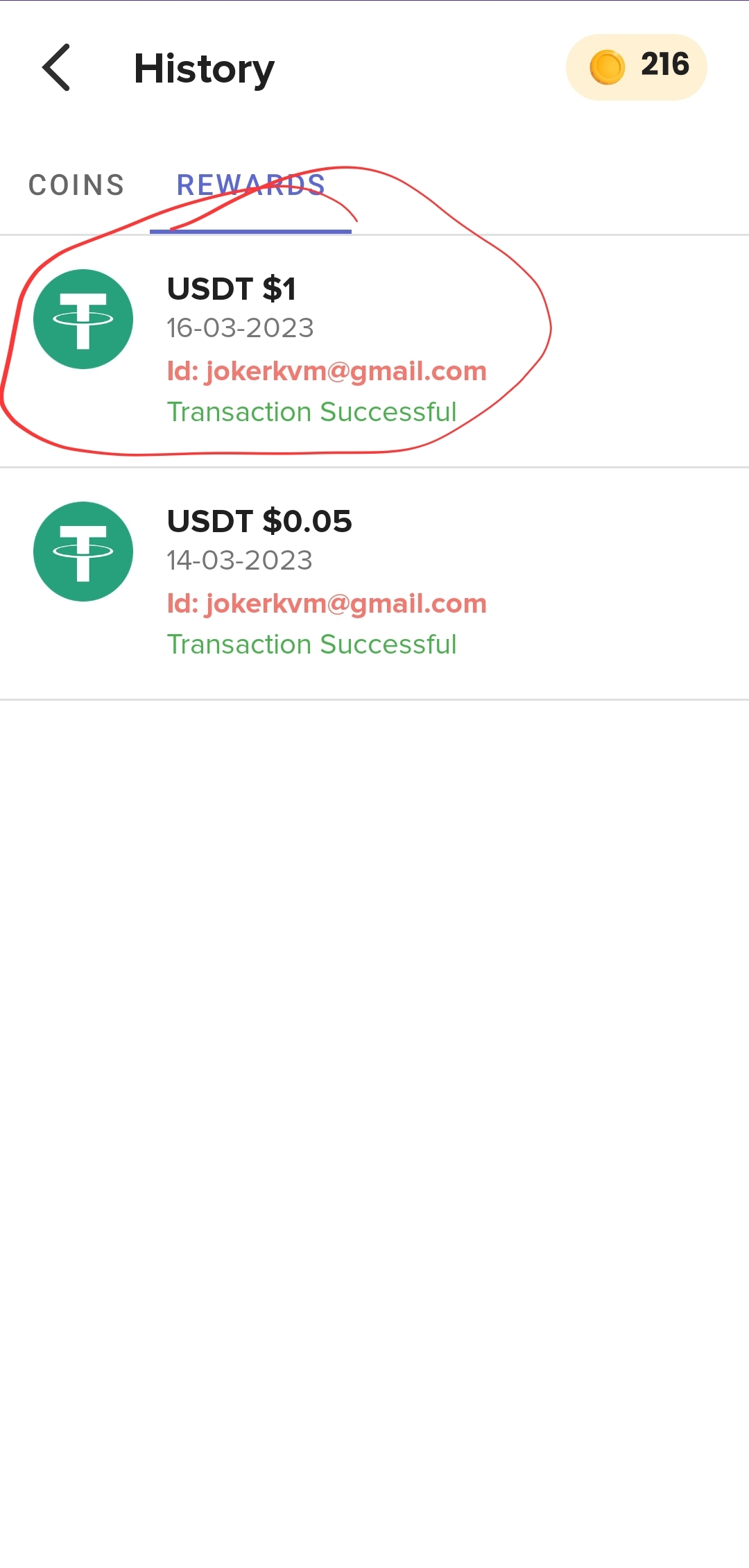The width and height of the screenshot is (749, 1568).
Task: Open the 216 coins balance badge
Action: pyautogui.click(x=637, y=67)
